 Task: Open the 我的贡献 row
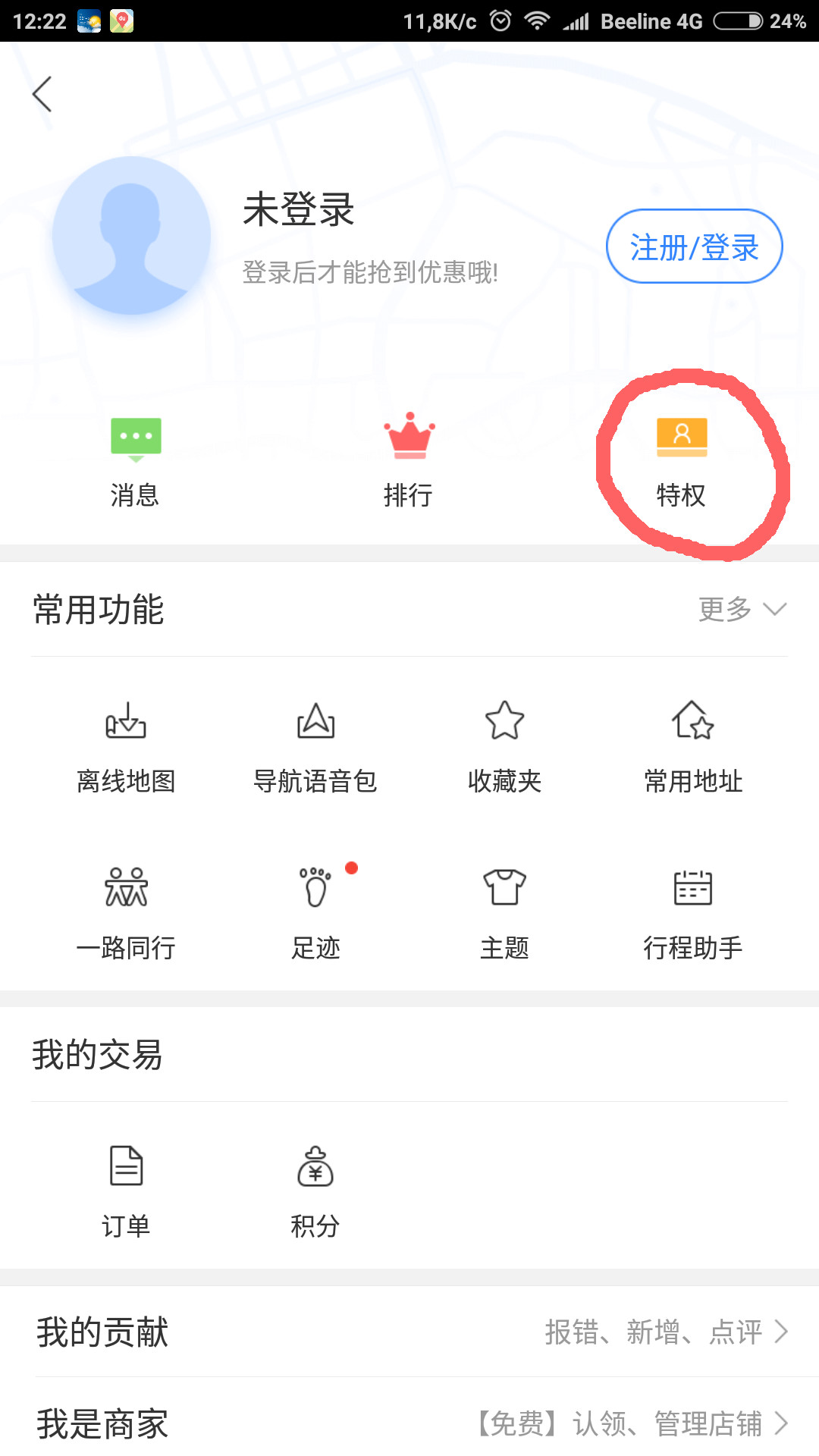(x=409, y=1332)
